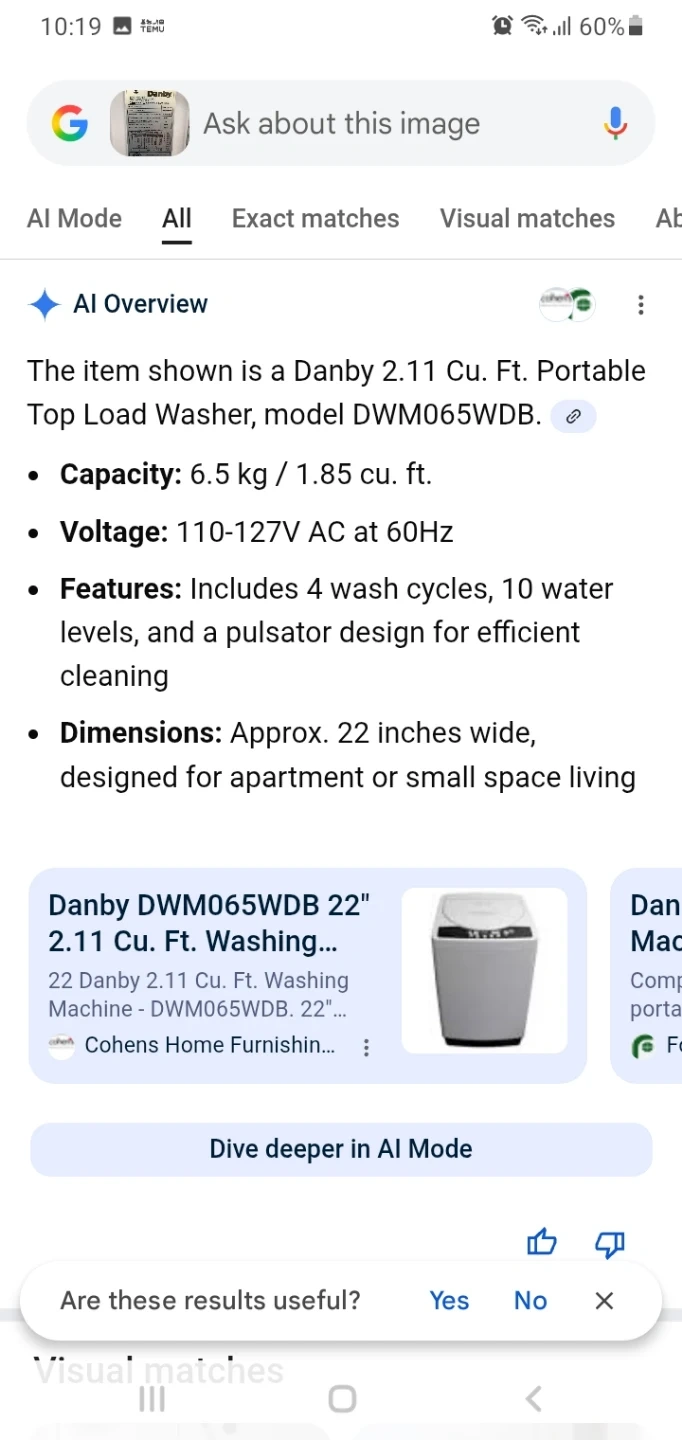
Task: Open the searched image thumbnail
Action: click(149, 124)
